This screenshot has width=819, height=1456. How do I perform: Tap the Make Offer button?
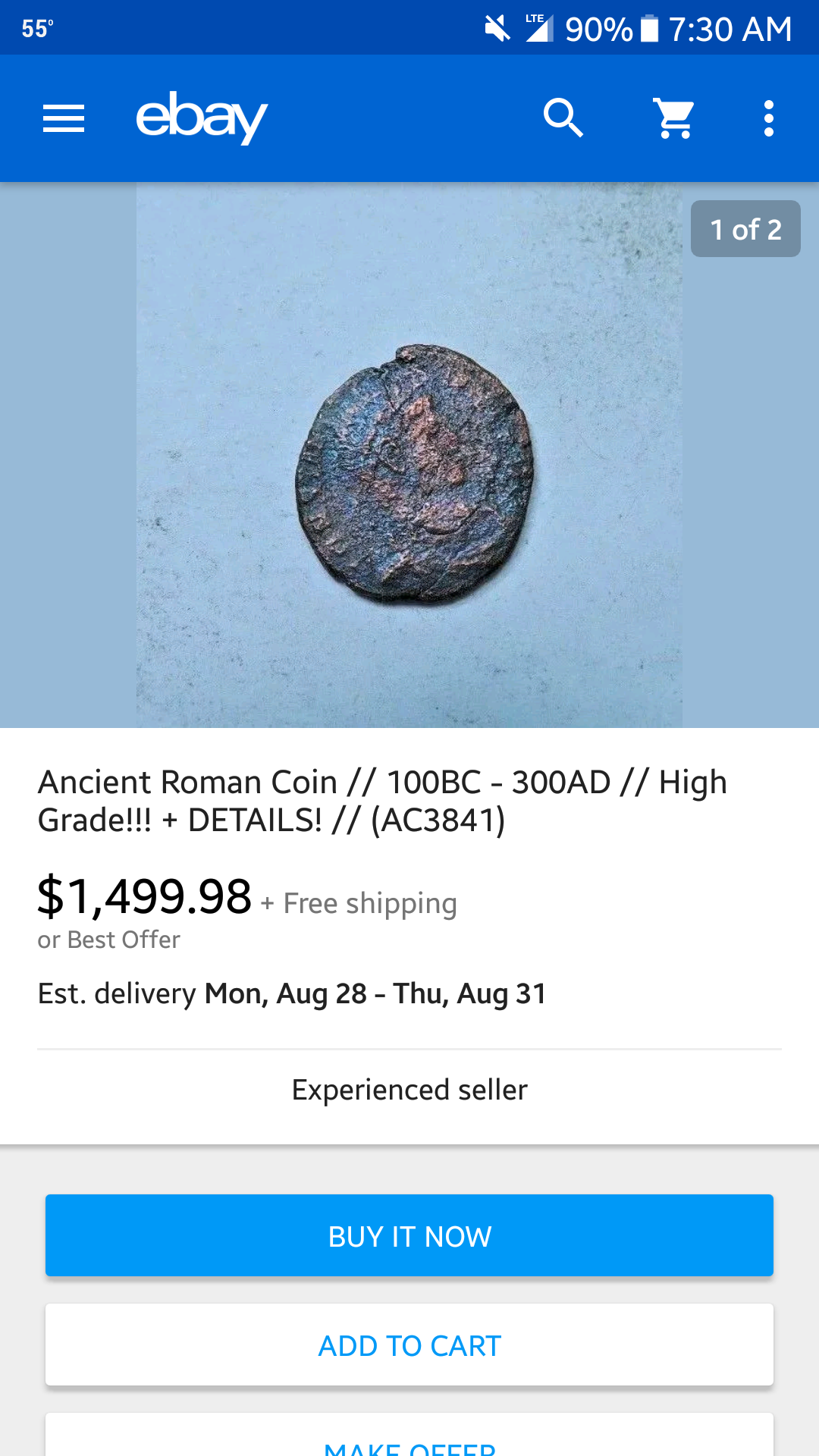(409, 1435)
